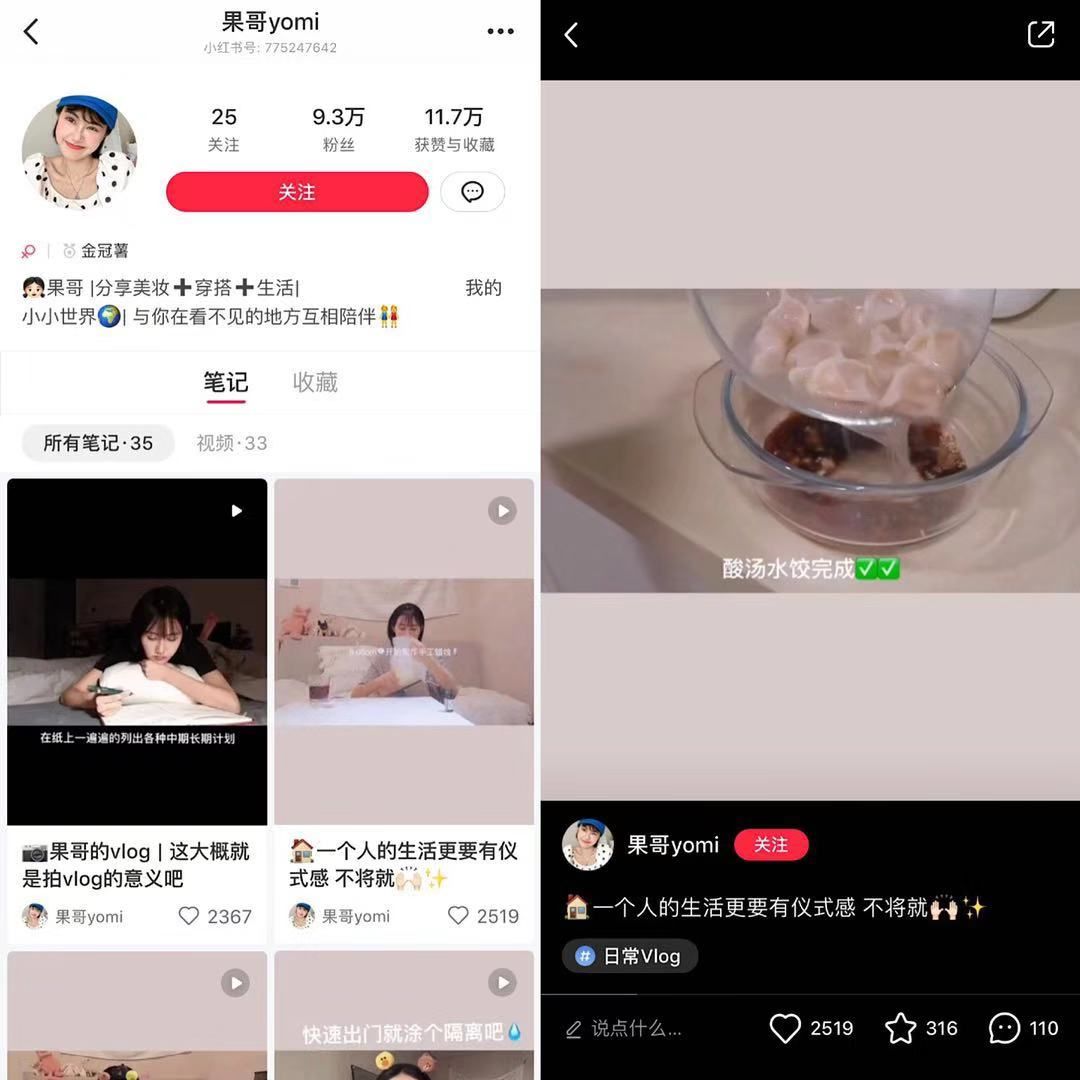
Task: Filter by 视频·33 chip
Action: [x=232, y=443]
